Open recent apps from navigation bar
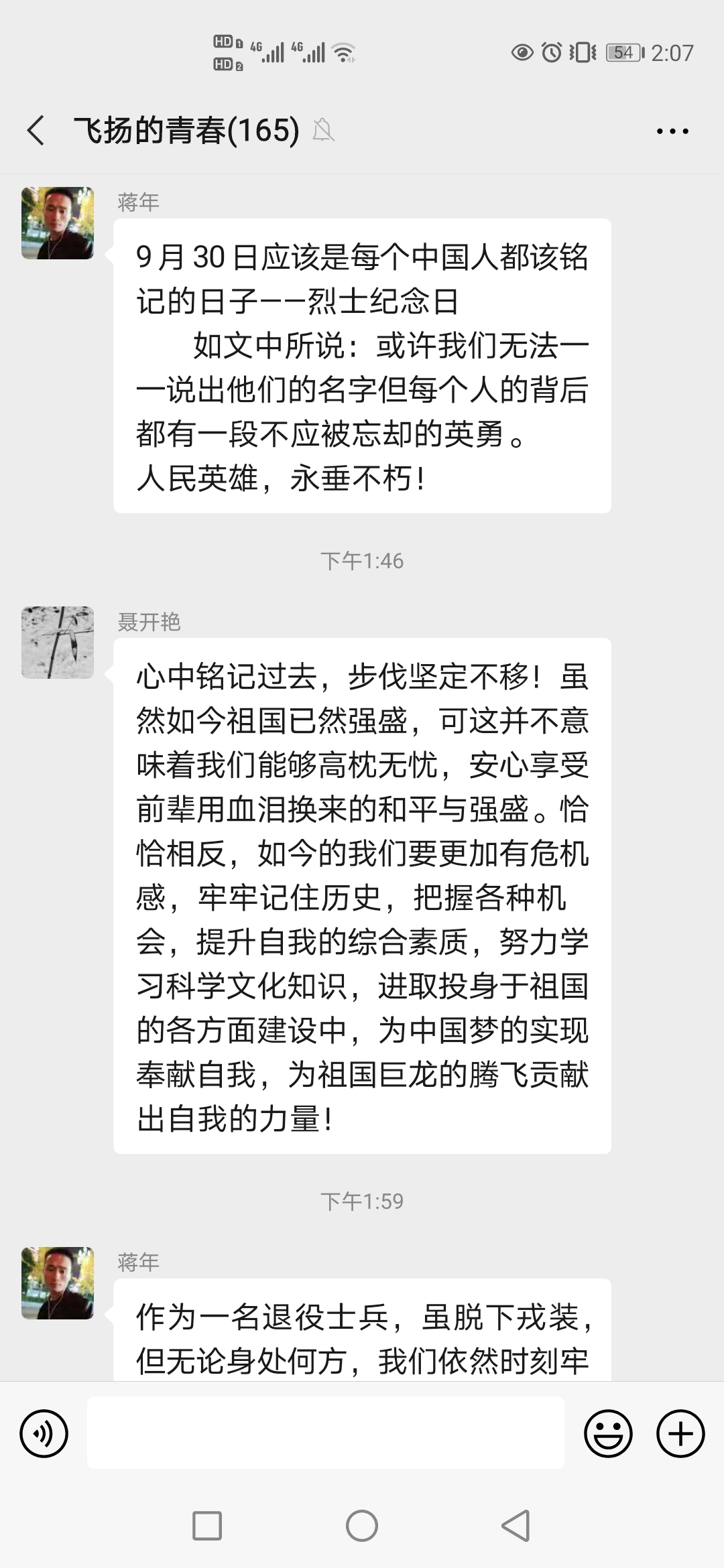 [x=207, y=1526]
